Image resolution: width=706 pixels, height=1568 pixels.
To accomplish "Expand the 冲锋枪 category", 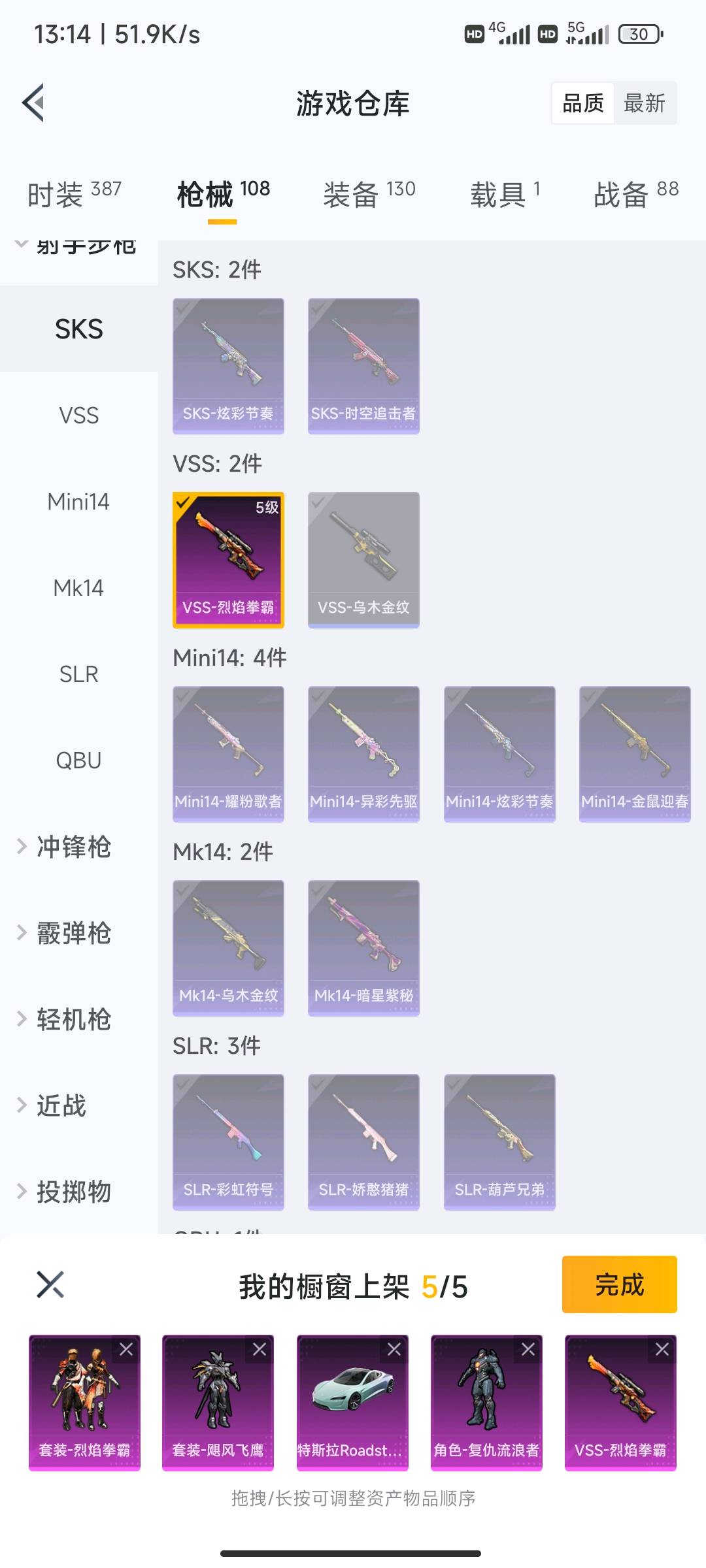I will [x=73, y=847].
